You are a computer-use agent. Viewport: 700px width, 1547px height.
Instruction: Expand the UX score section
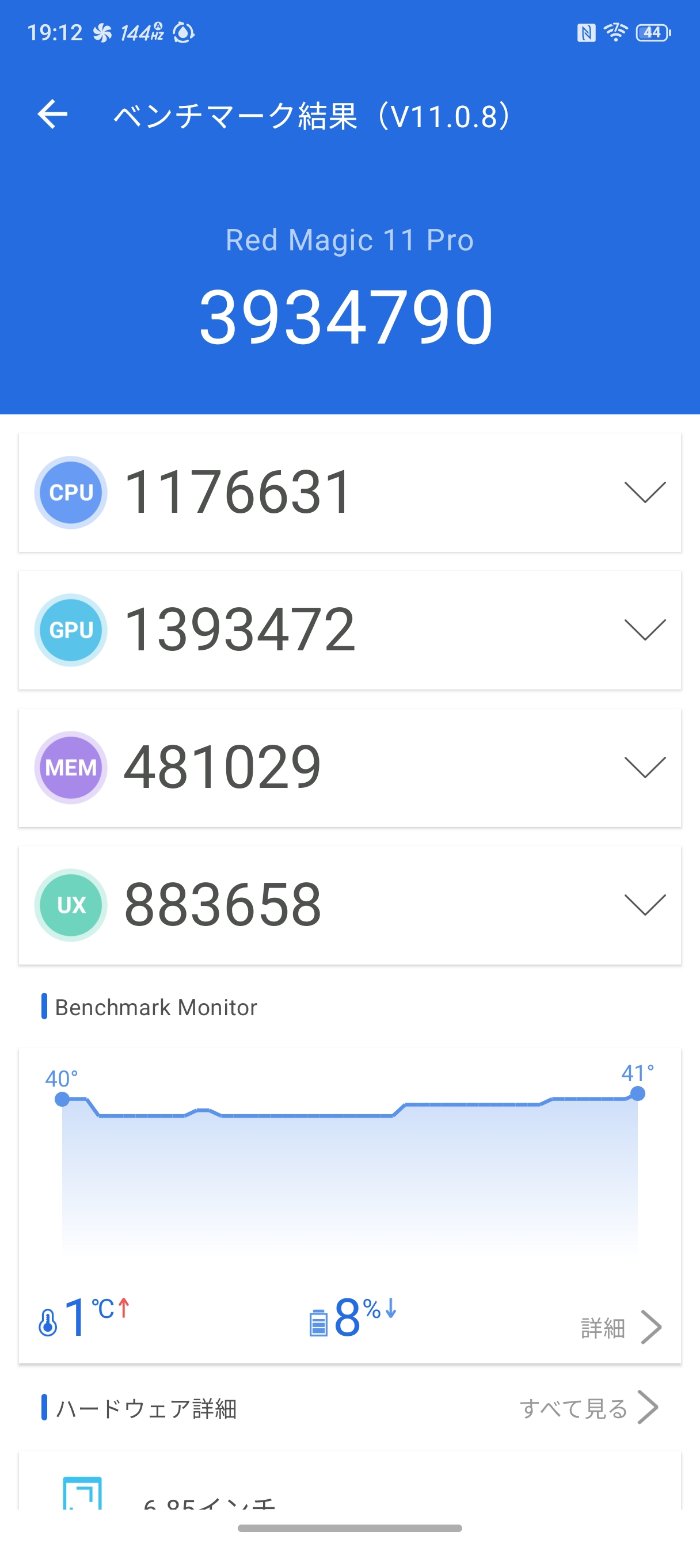click(x=644, y=904)
